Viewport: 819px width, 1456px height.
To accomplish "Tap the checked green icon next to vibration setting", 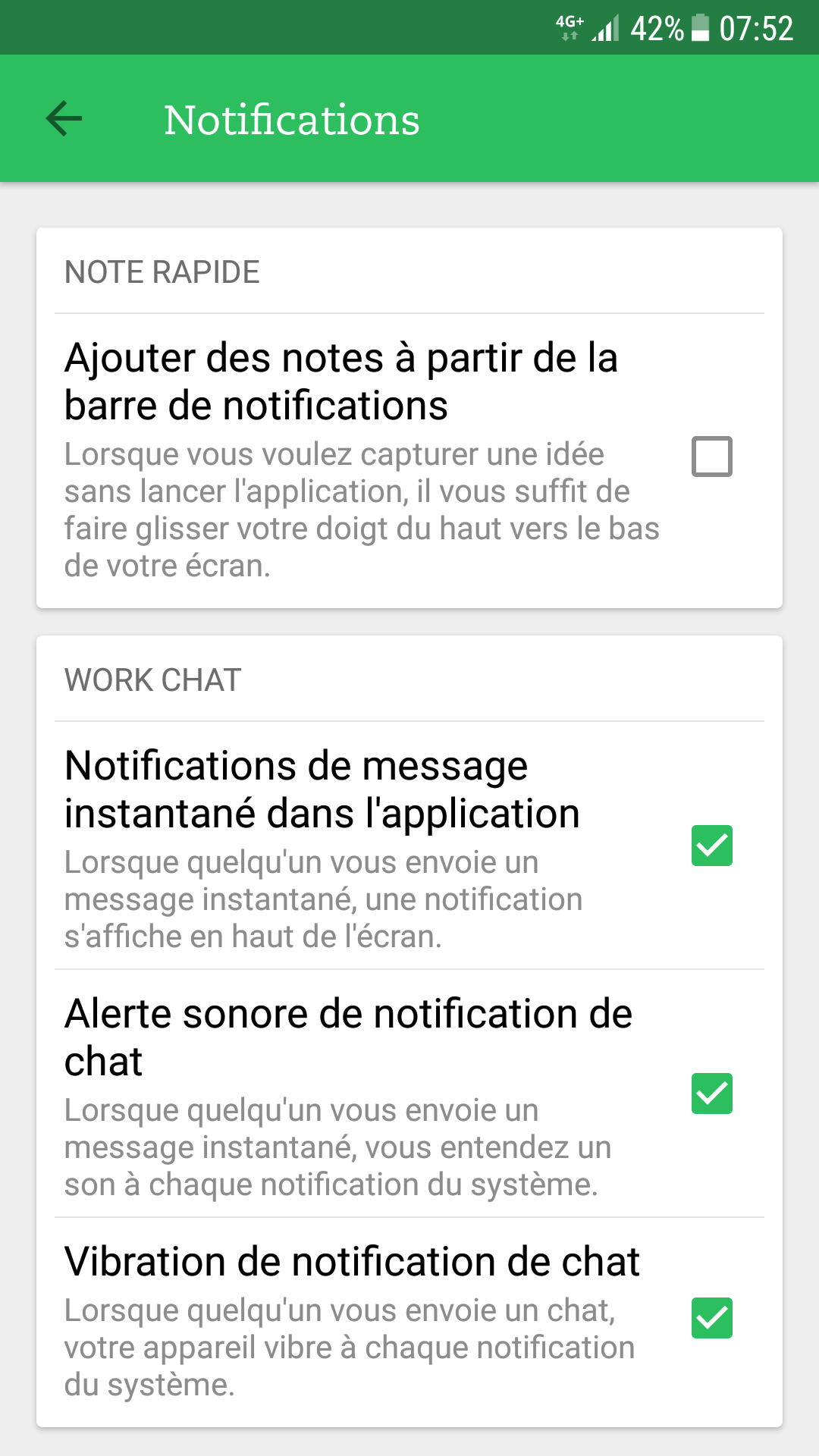I will tap(711, 1319).
